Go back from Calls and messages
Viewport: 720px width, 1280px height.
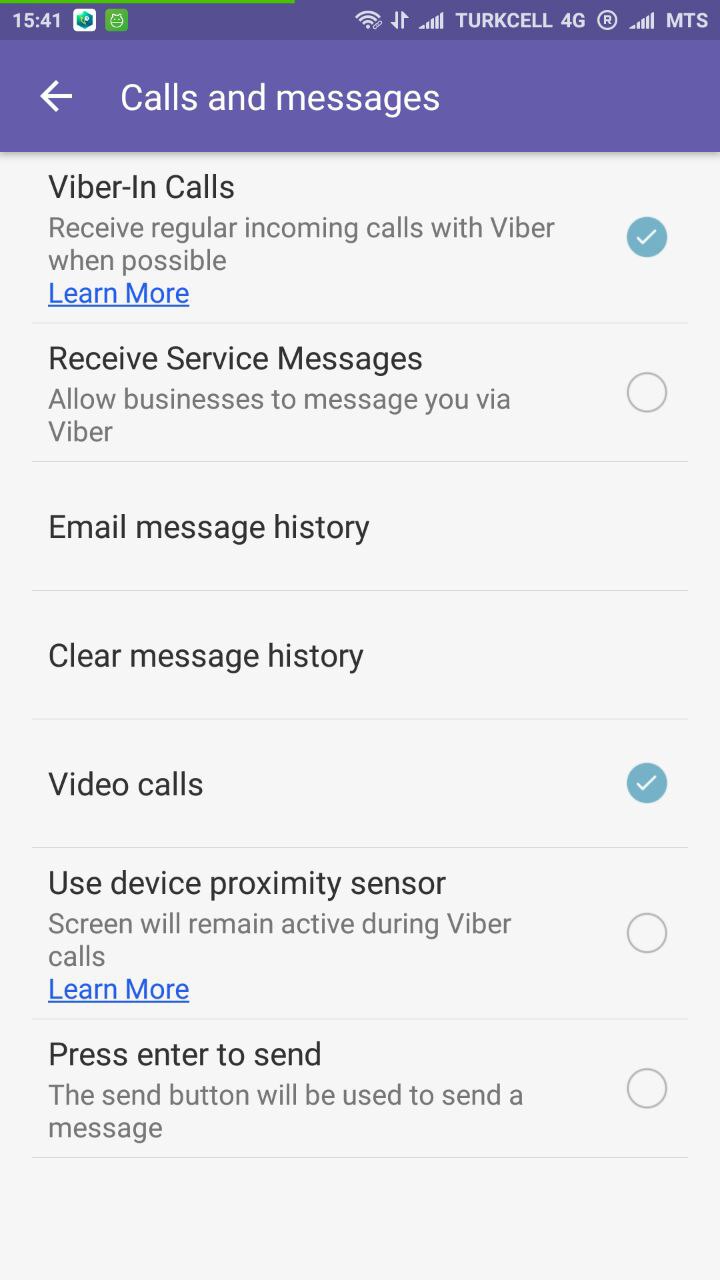click(x=56, y=97)
